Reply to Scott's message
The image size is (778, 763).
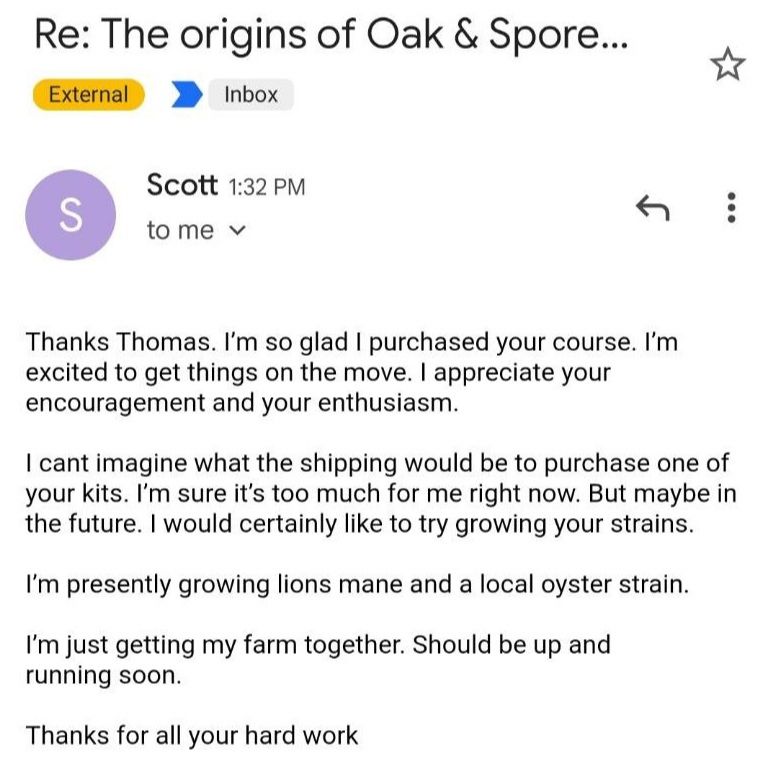point(652,207)
